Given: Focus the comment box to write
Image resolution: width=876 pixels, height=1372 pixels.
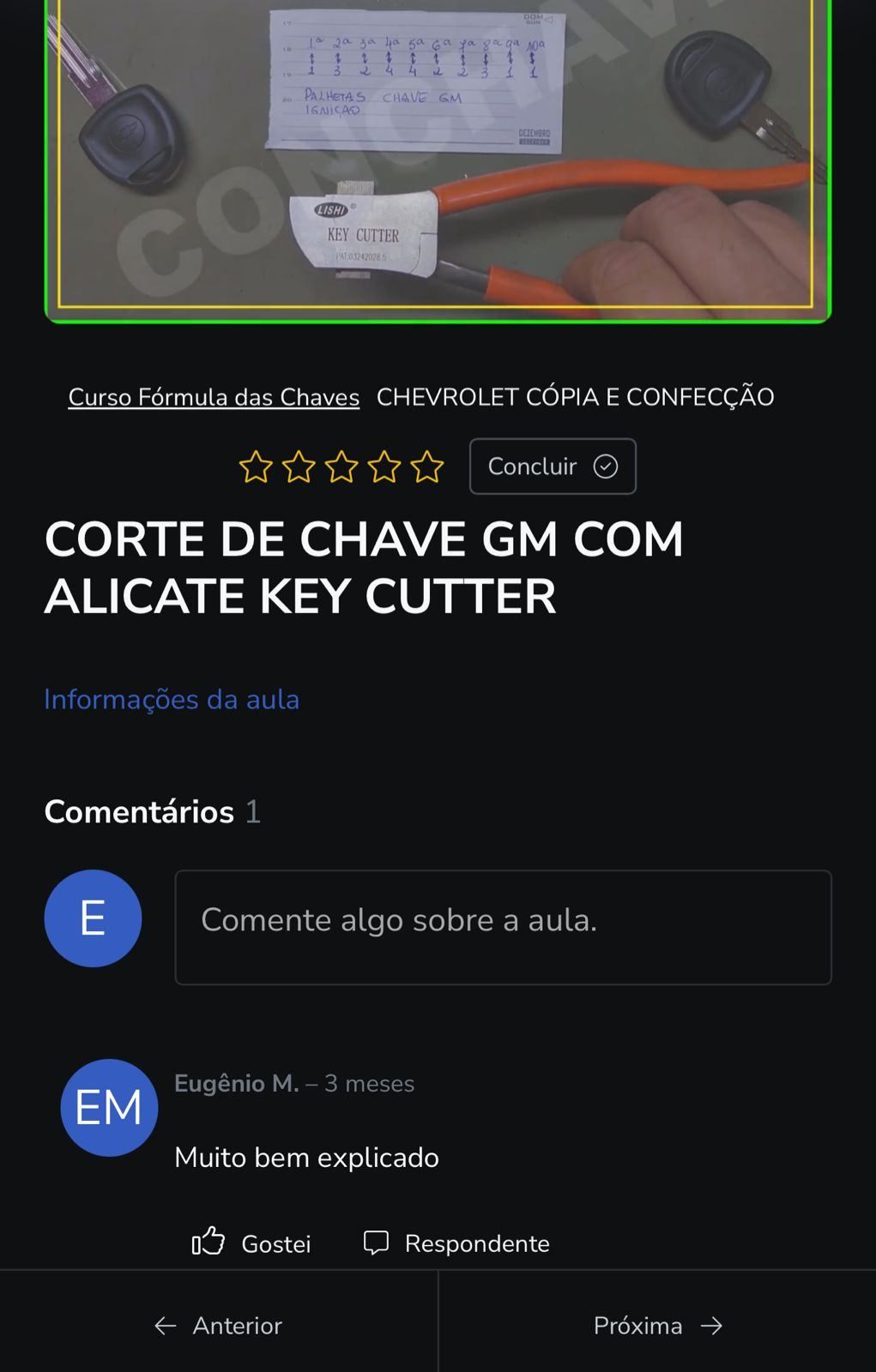Looking at the screenshot, I should coord(503,927).
